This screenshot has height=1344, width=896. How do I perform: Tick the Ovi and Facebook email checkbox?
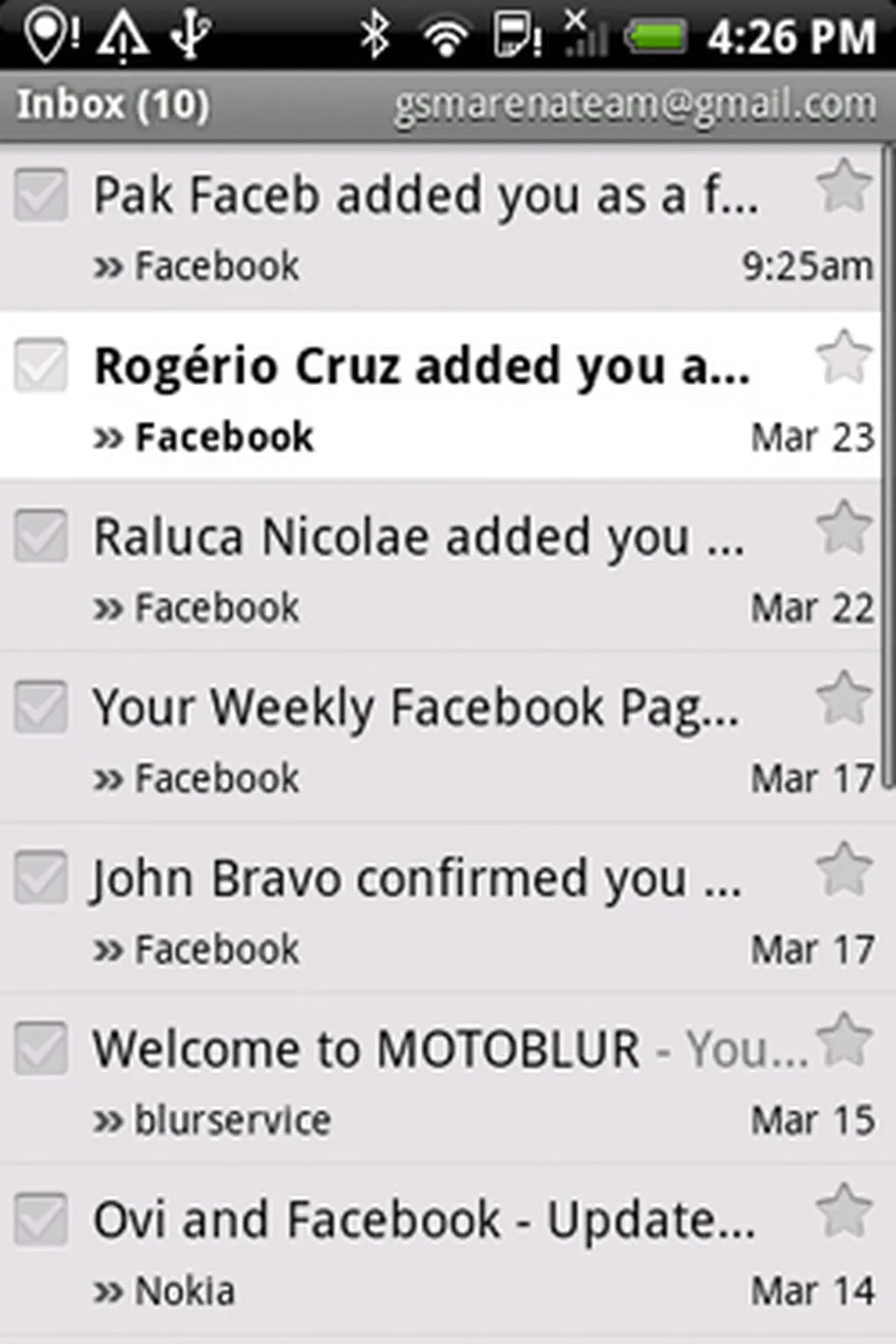coord(40,1218)
